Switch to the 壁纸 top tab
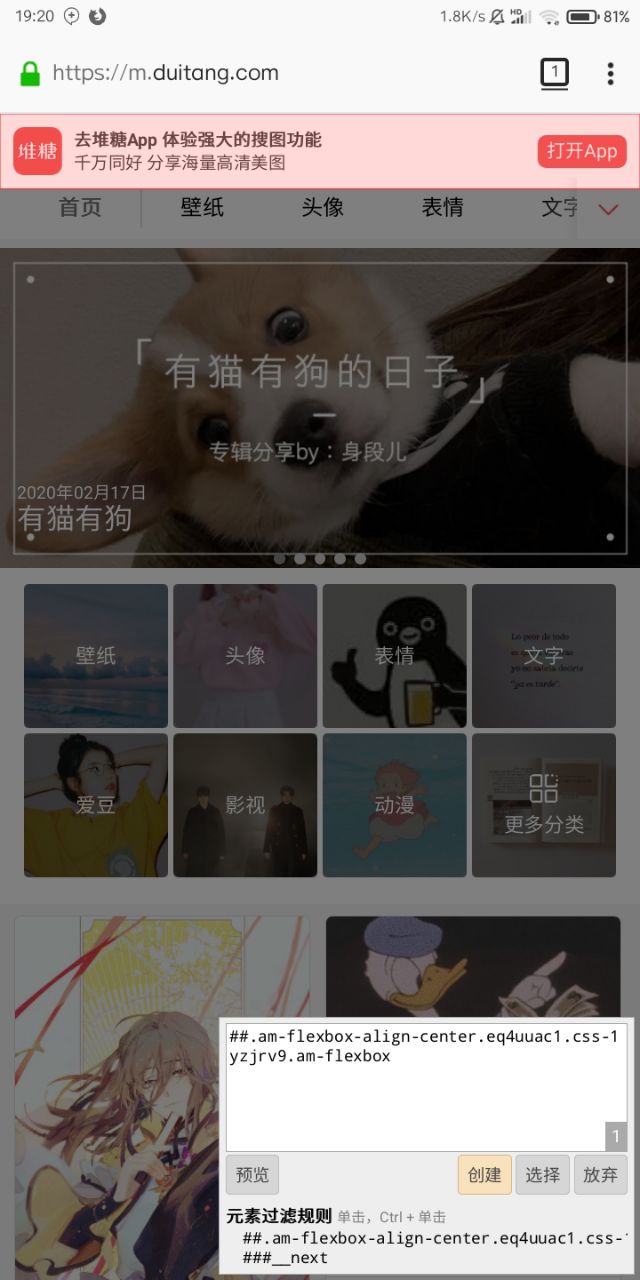This screenshot has width=640, height=1280. tap(202, 207)
